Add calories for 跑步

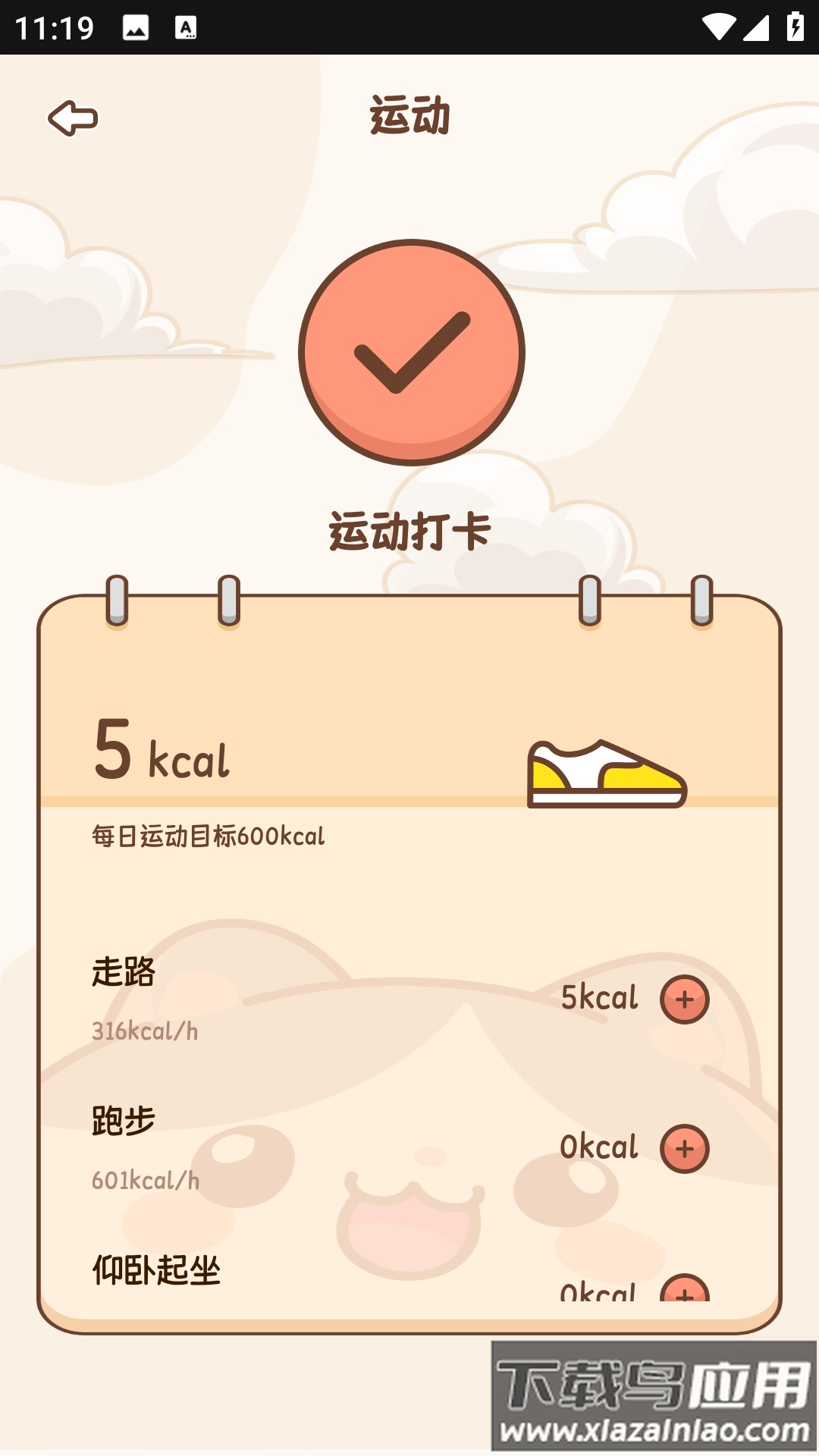point(684,1148)
